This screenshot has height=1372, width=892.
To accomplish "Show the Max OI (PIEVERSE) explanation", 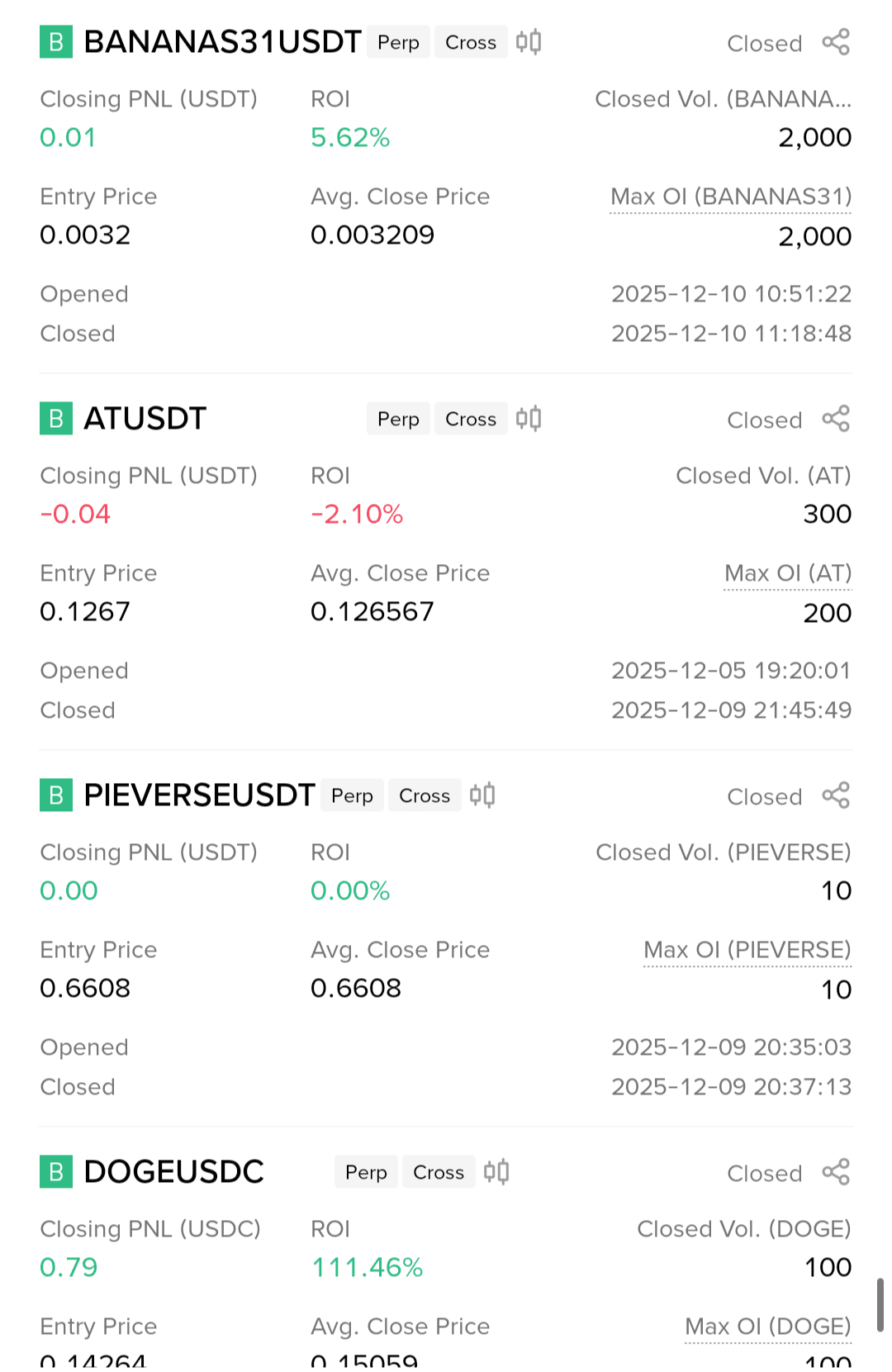I will click(x=747, y=950).
